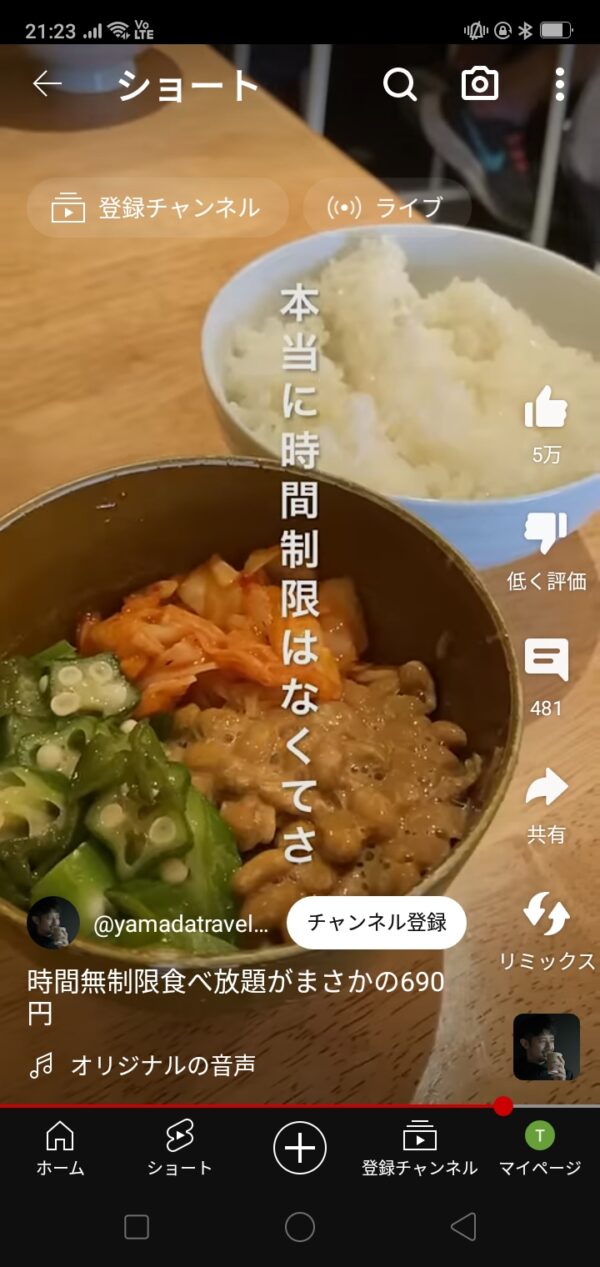Open the camera to create a Short
600x1267 pixels.
[x=480, y=85]
